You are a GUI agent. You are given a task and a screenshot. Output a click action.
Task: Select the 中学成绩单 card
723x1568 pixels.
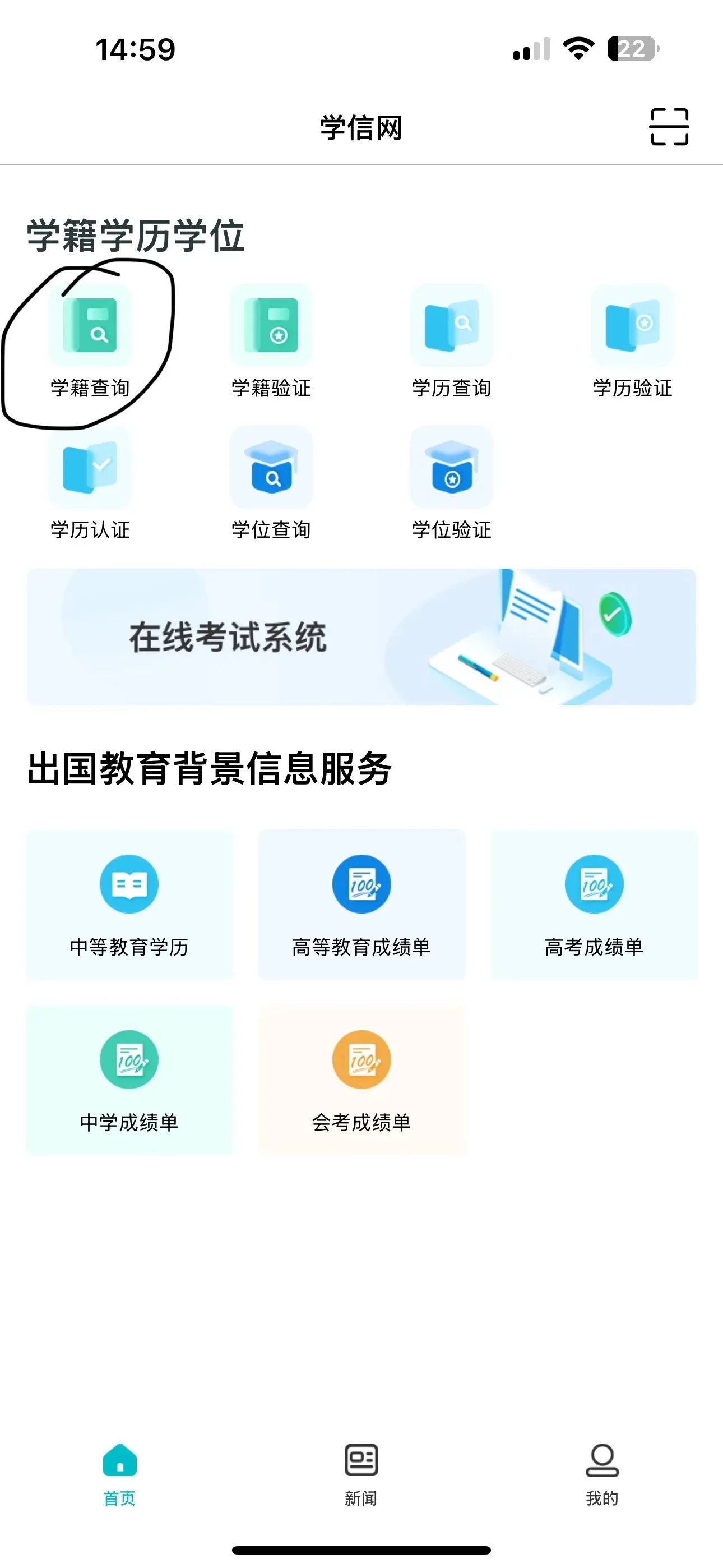[x=129, y=1080]
